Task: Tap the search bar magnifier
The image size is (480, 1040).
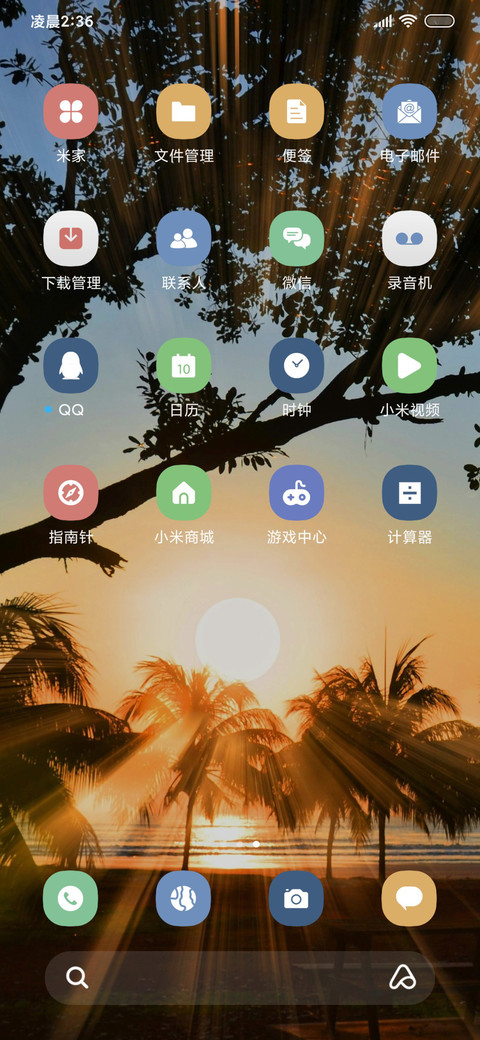Action: tap(78, 978)
